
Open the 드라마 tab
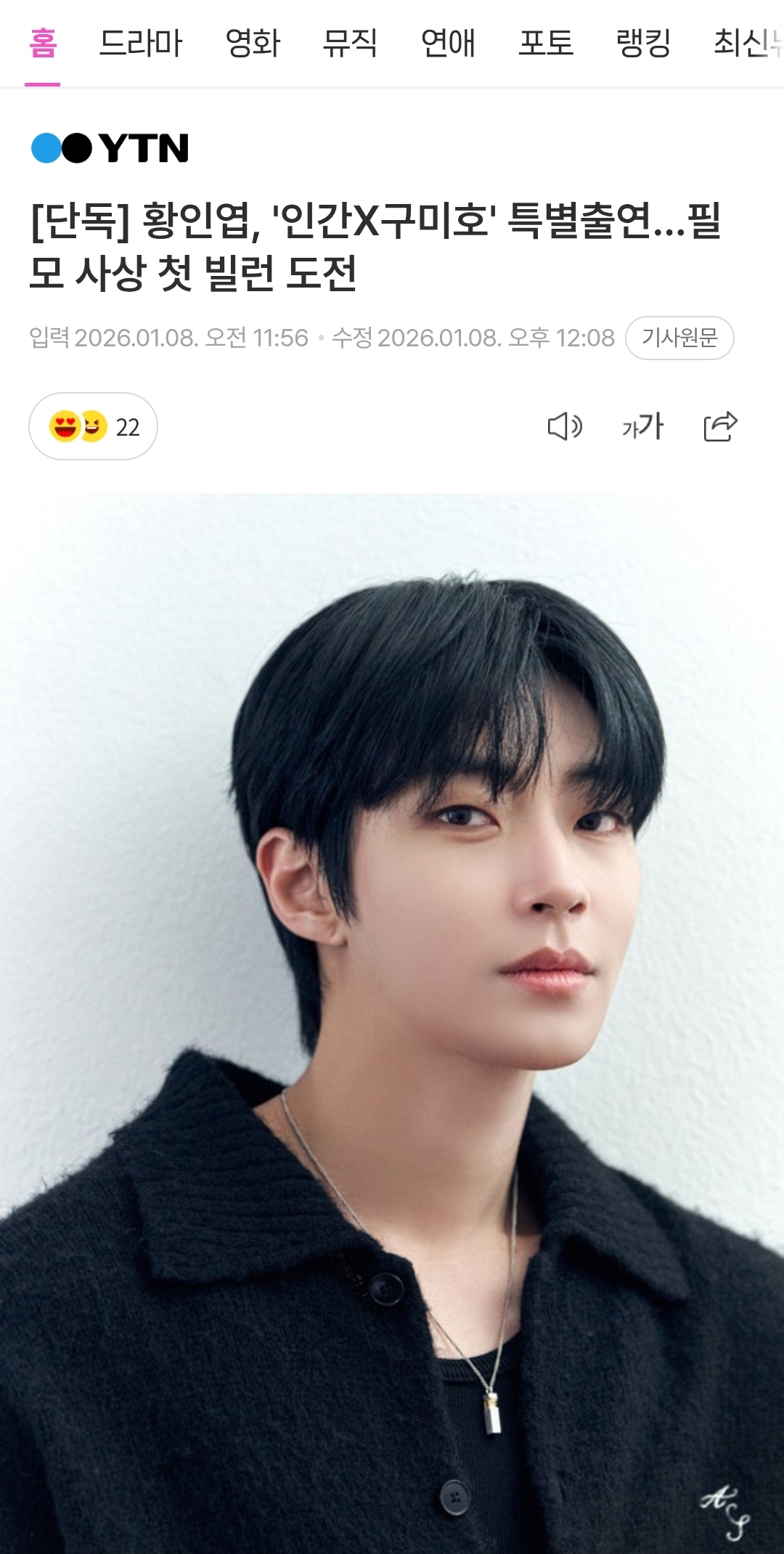pyautogui.click(x=141, y=44)
